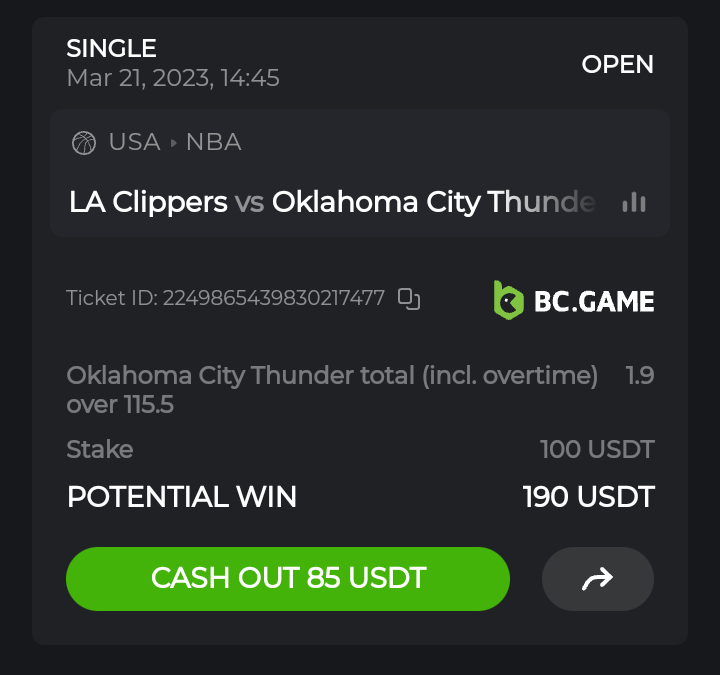Open match statistics chart icon
This screenshot has width=720, height=675.
[x=633, y=202]
